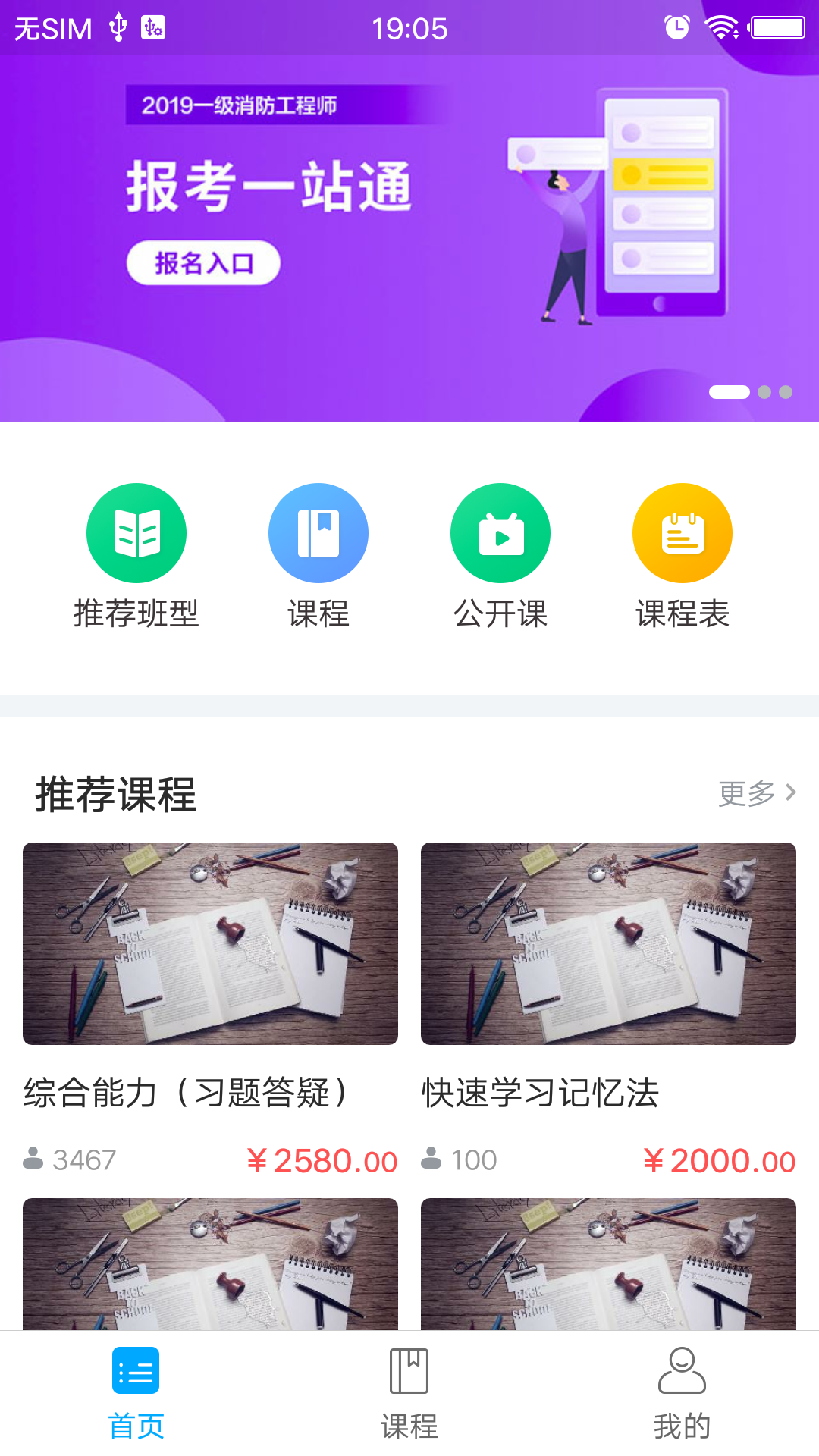Screen dimensions: 819x1456
Task: Tap the user count icon showing 3467
Action: point(33,1158)
